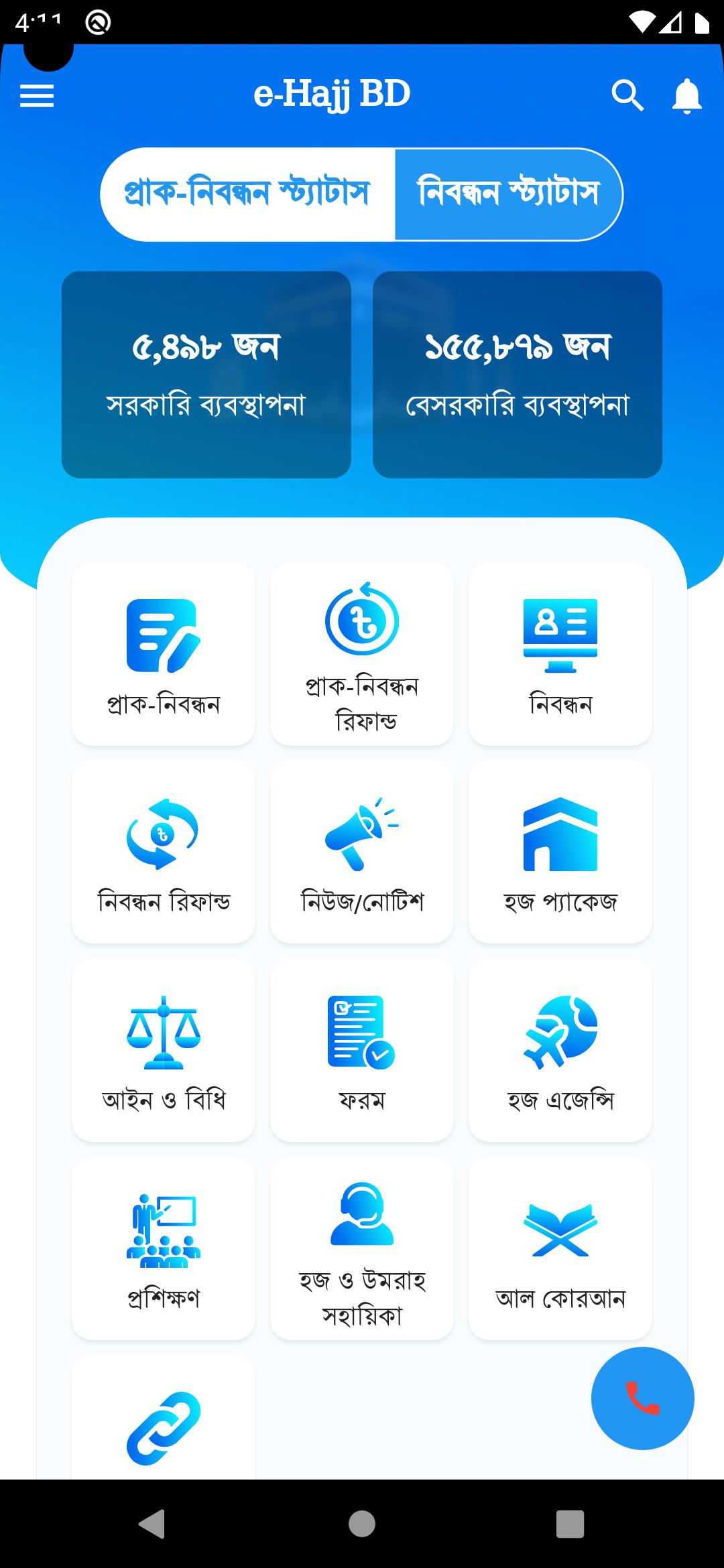Open প্রাক-নিবন্ধন রিফান্ড

point(362,654)
